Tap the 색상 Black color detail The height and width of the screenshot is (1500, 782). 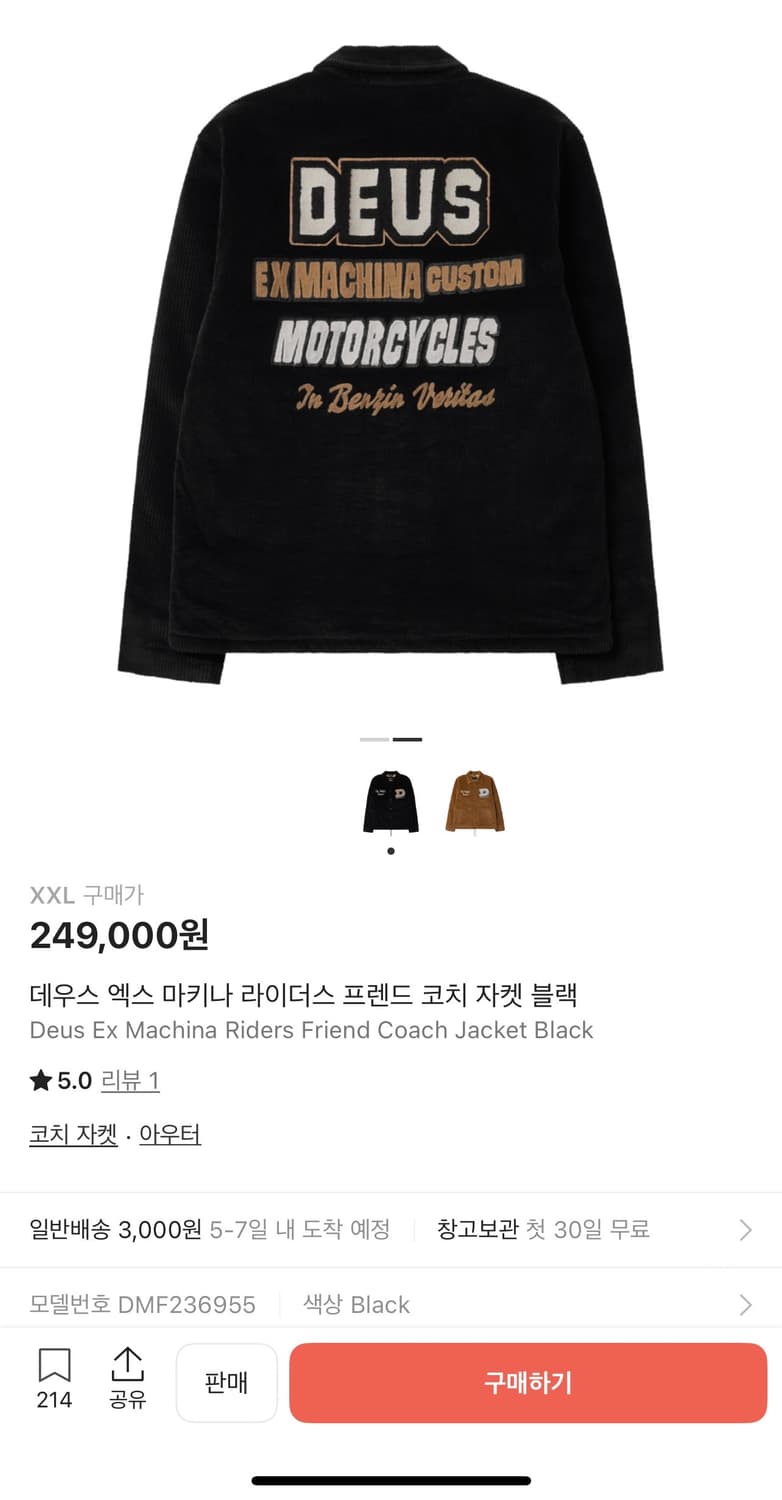(357, 1305)
